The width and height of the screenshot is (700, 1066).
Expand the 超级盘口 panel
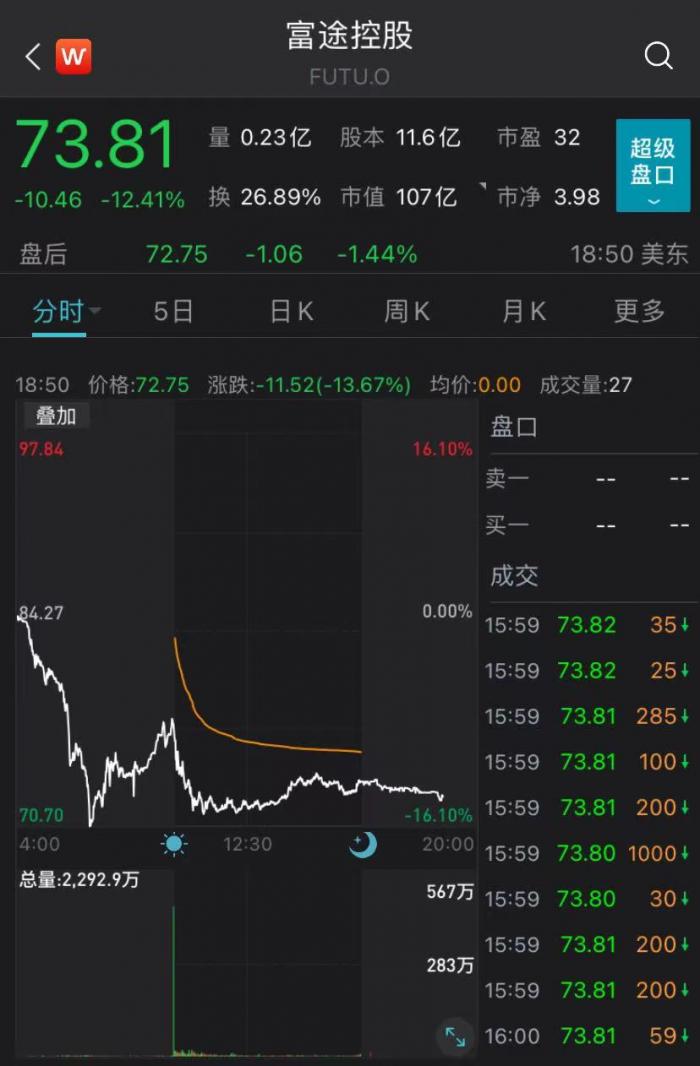[652, 166]
